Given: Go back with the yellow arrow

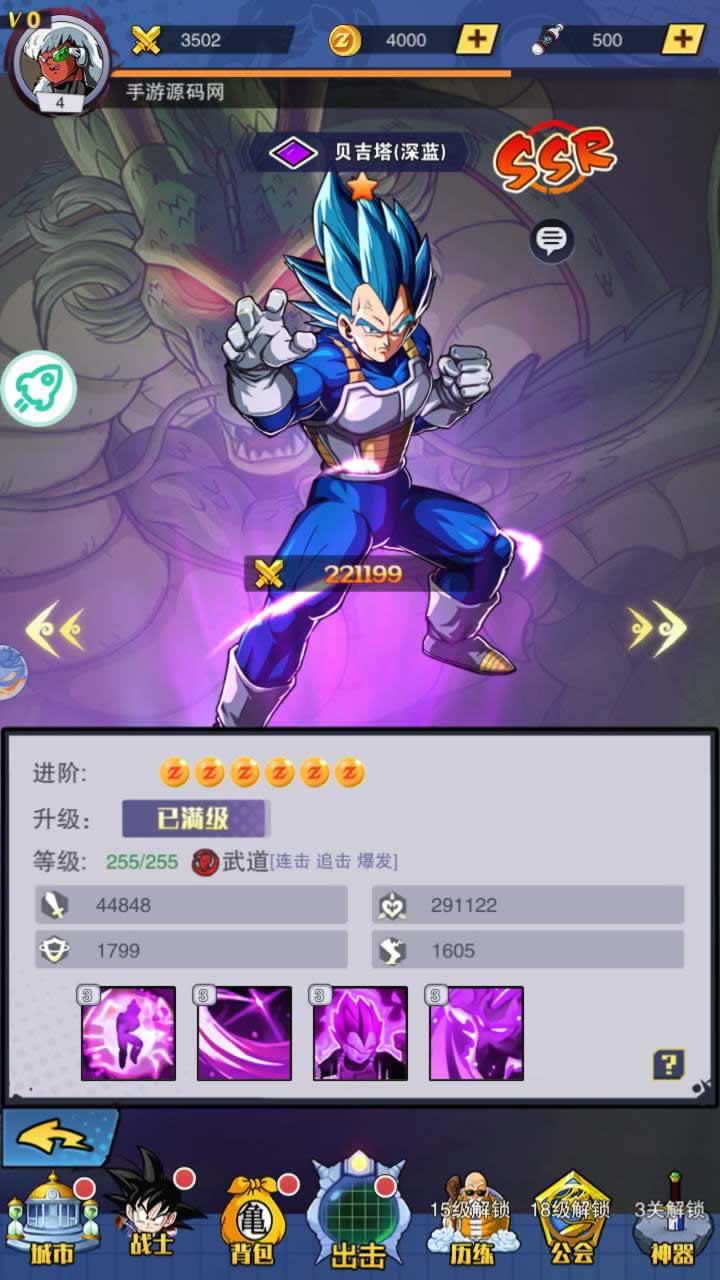Looking at the screenshot, I should [56, 1137].
